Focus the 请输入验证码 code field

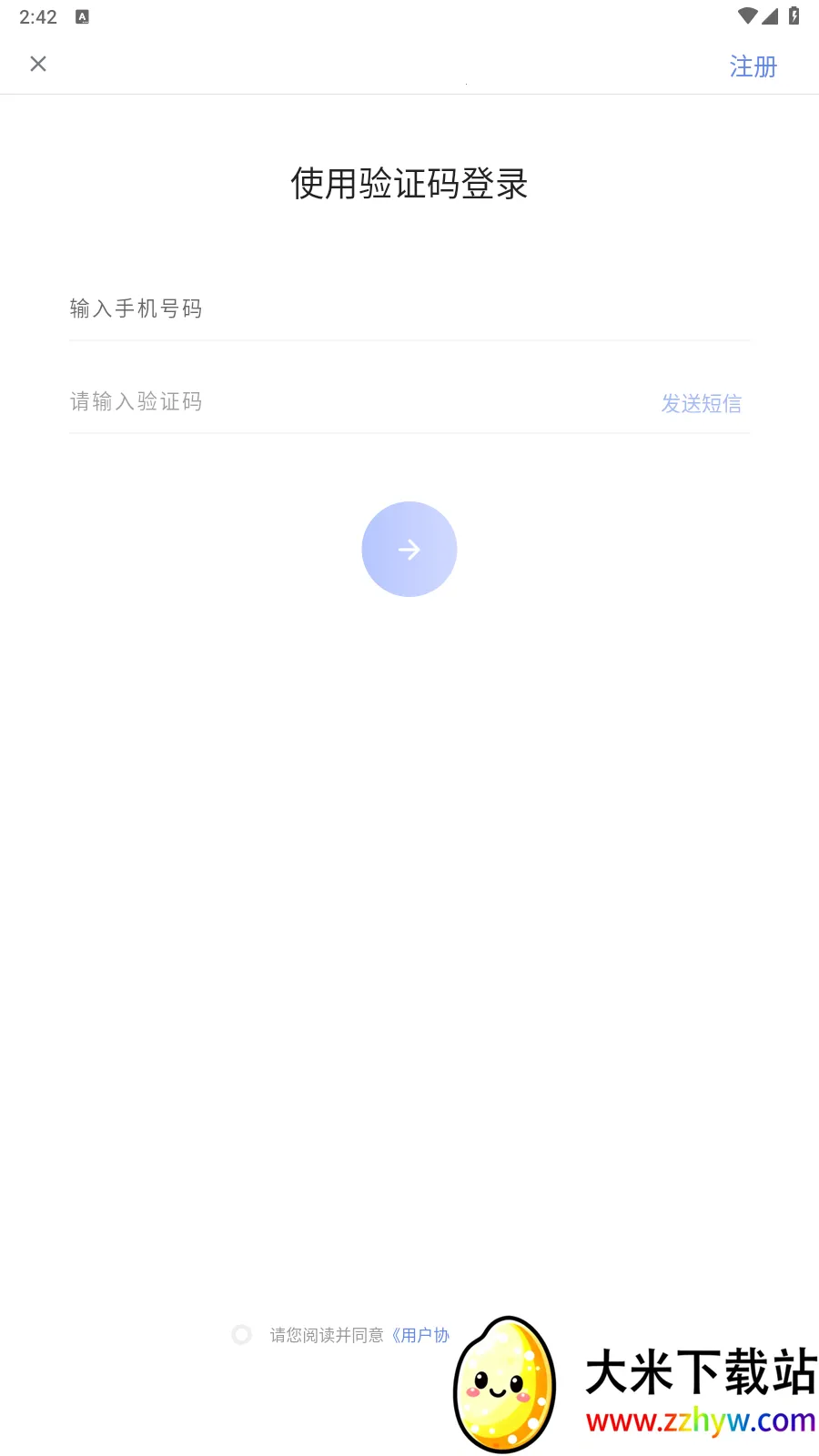point(273,402)
